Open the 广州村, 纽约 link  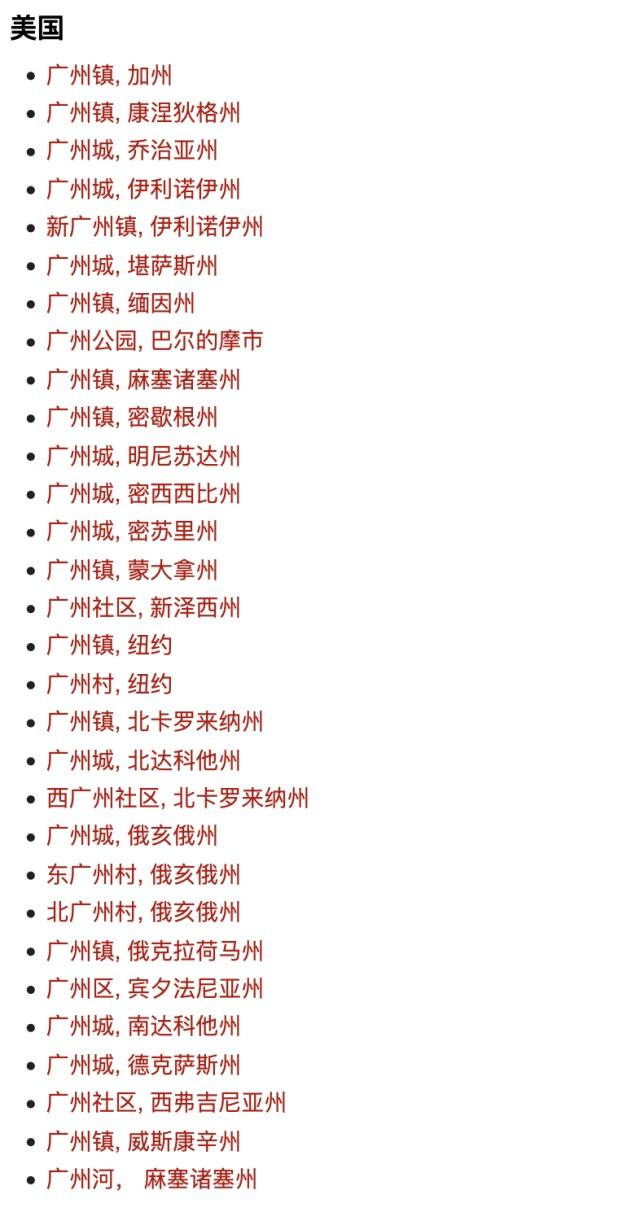pos(109,684)
